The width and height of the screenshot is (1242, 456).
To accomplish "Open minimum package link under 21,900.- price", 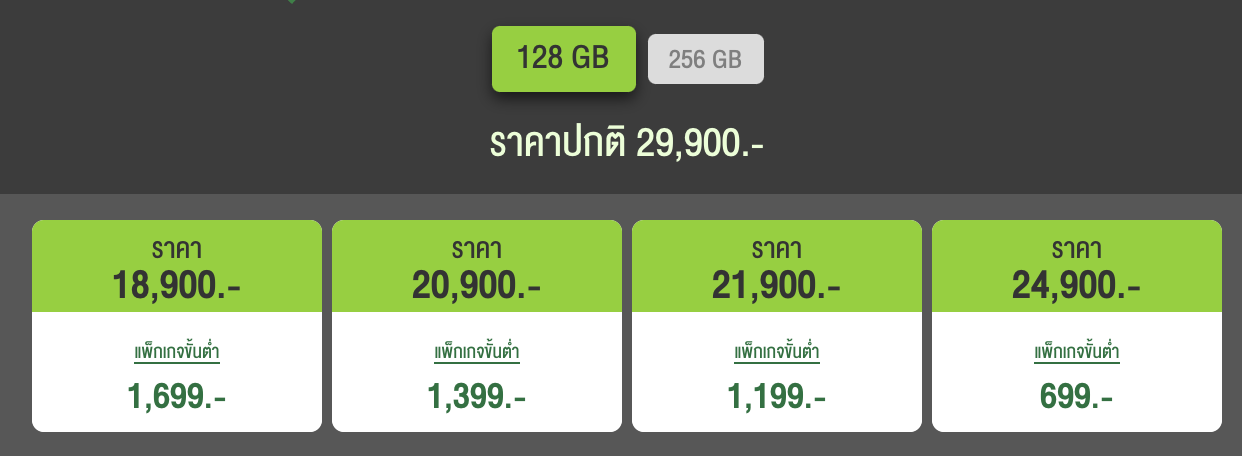I will point(777,353).
